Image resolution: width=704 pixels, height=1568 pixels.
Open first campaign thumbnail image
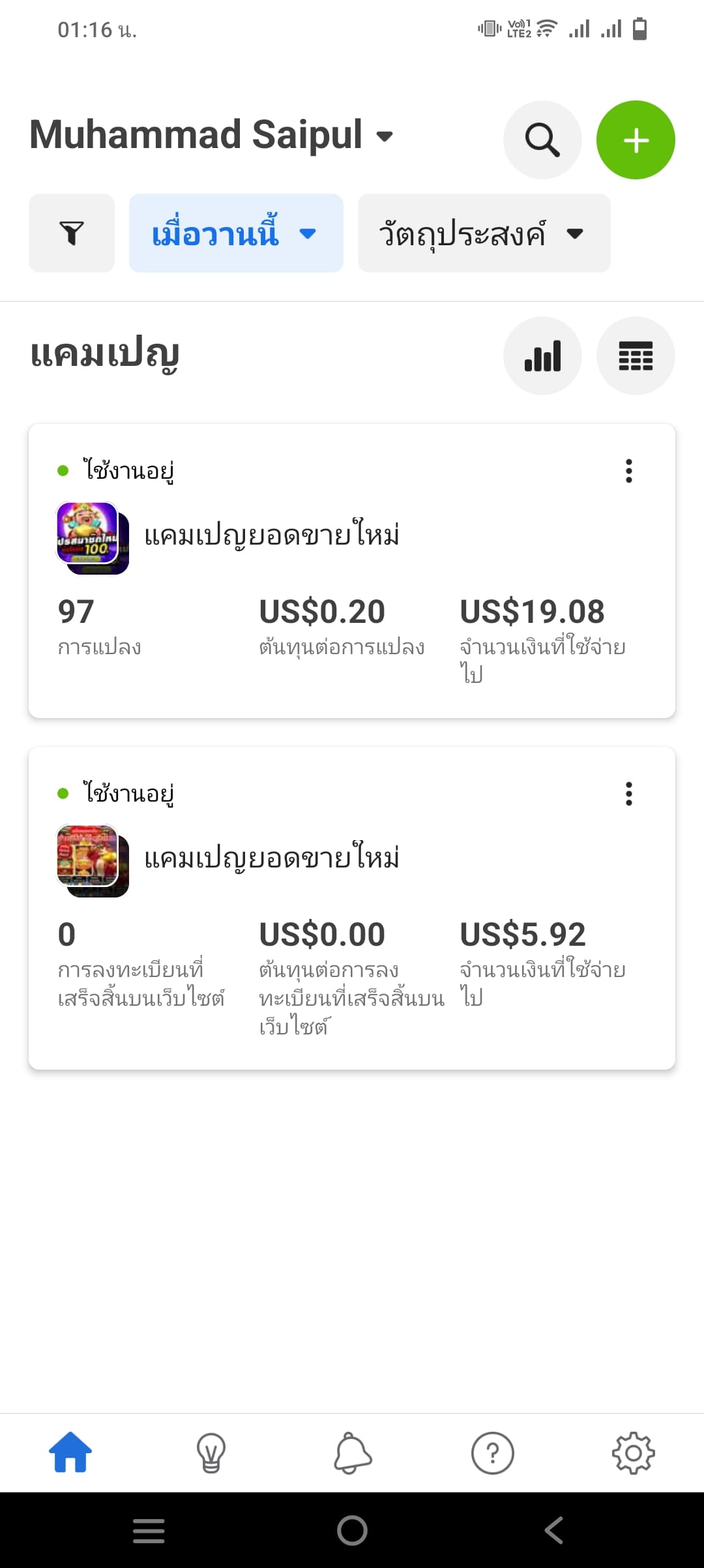[93, 538]
